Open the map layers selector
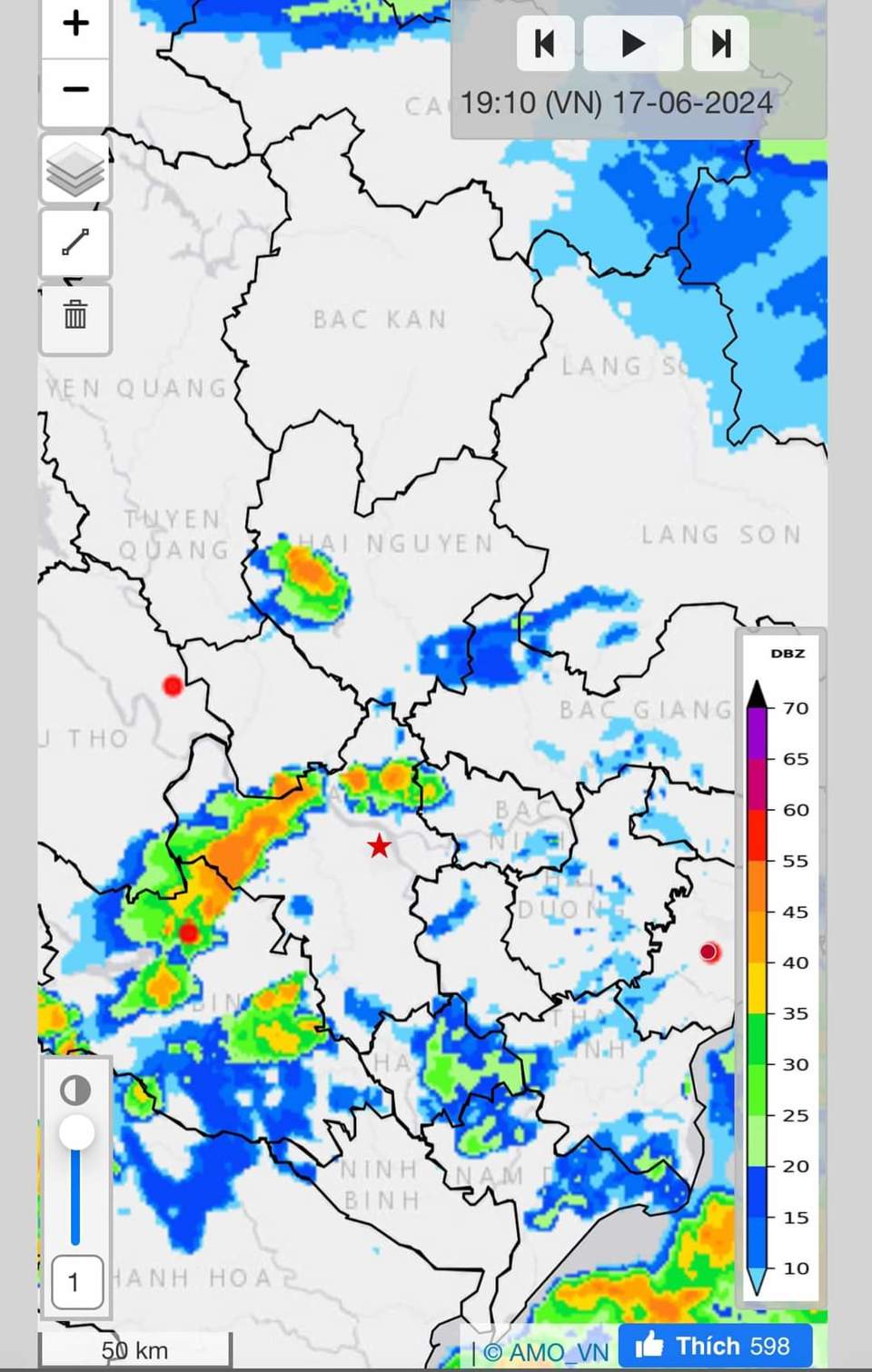 tap(75, 170)
